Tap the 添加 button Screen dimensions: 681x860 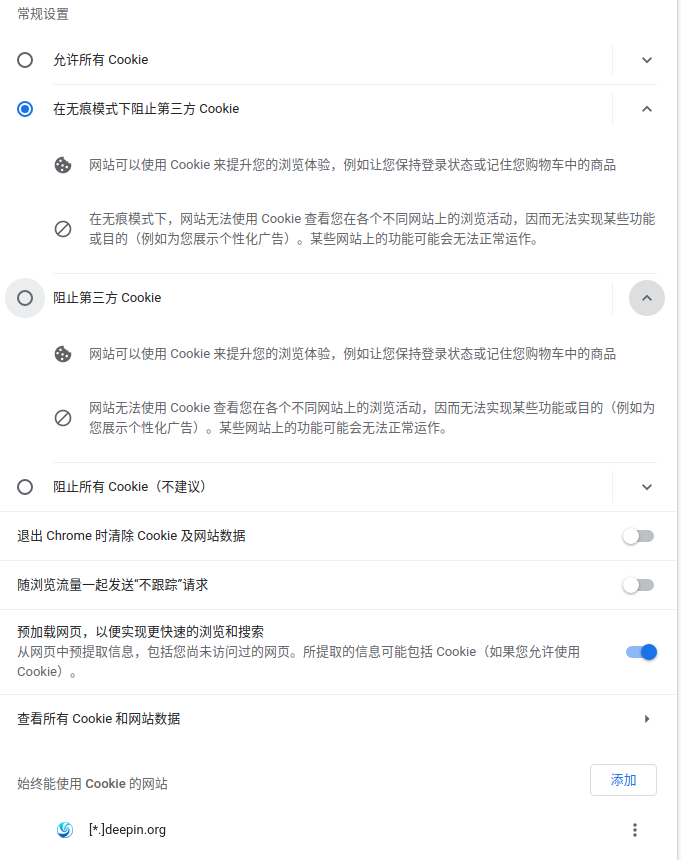[623, 779]
